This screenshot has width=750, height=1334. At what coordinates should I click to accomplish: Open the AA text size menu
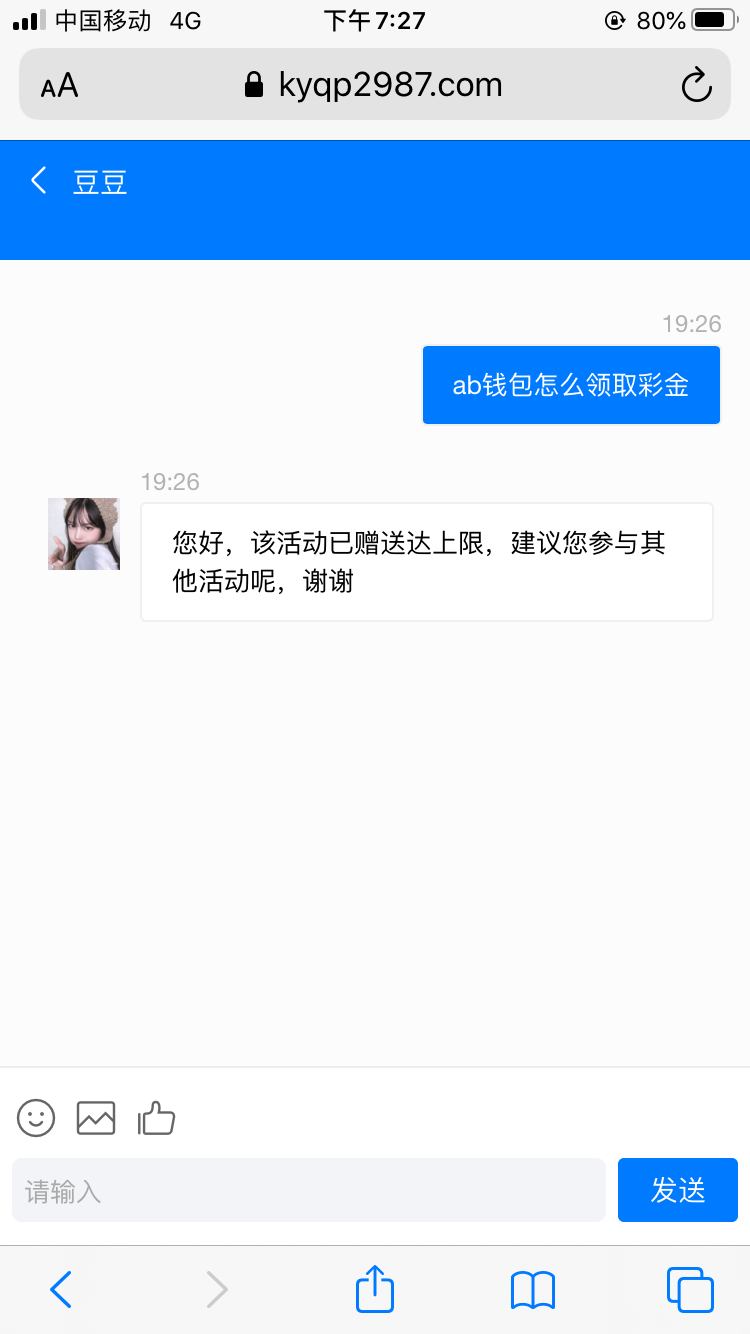click(x=59, y=85)
